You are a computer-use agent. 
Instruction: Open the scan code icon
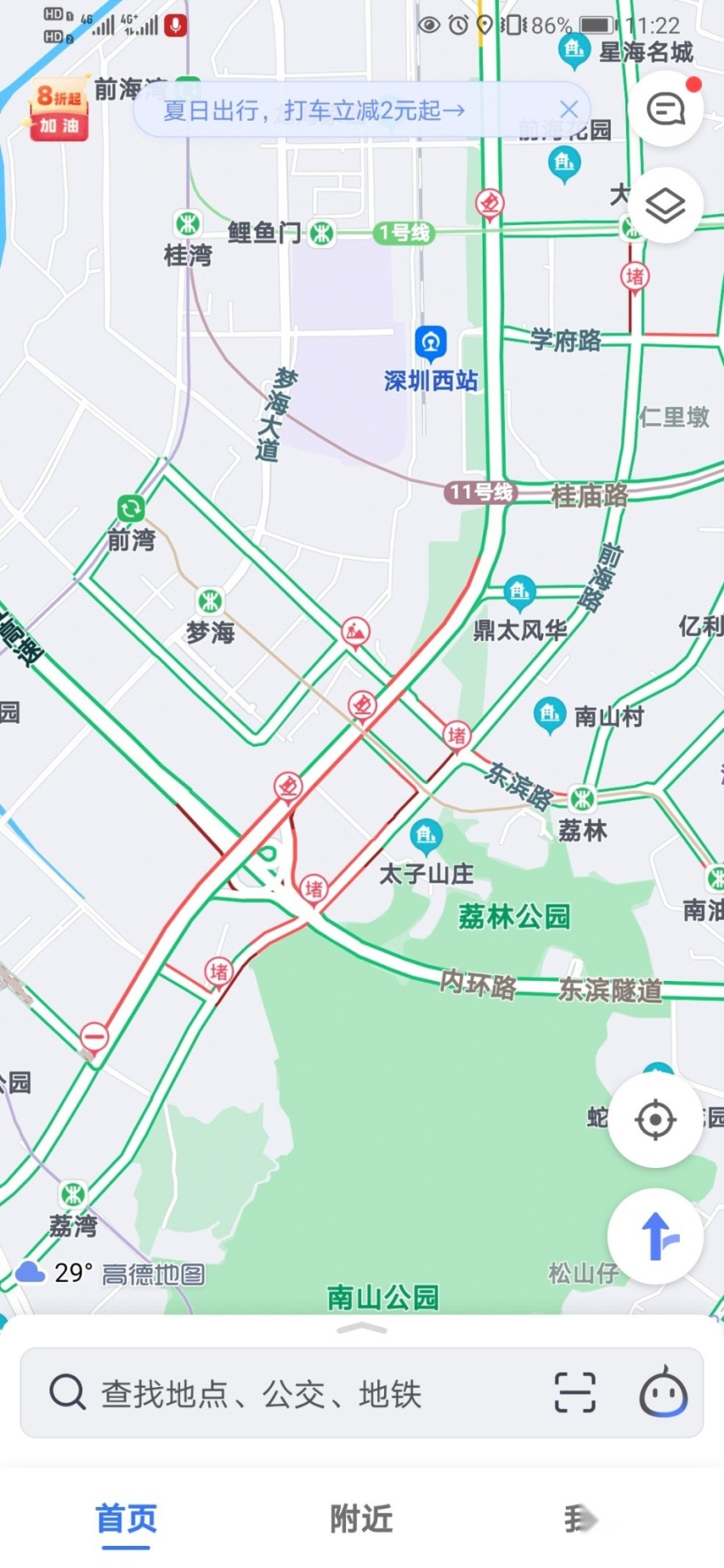click(575, 1393)
